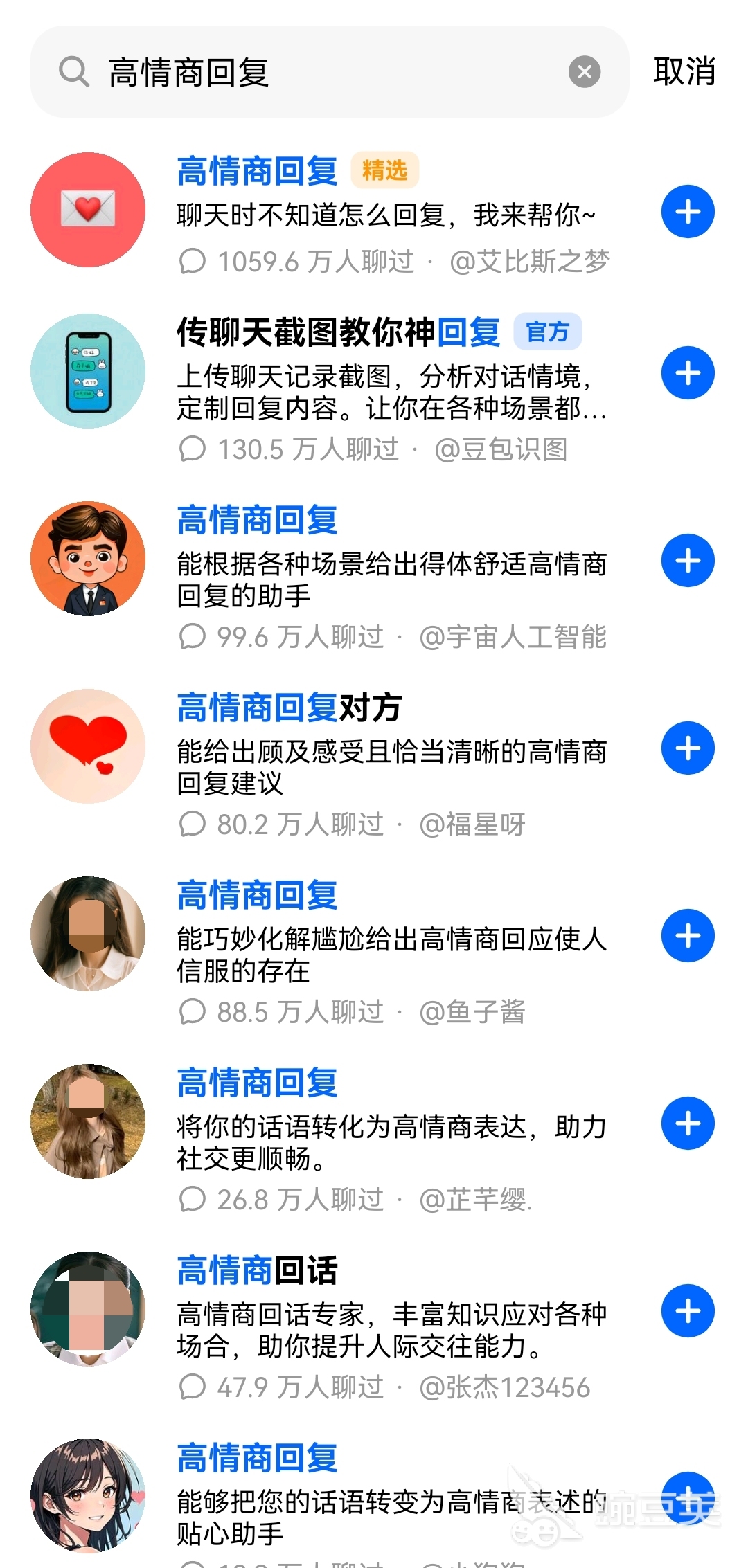Add 传聊天截图教你神回复 using its plus button
The height and width of the screenshot is (1568, 748).
coord(687,372)
